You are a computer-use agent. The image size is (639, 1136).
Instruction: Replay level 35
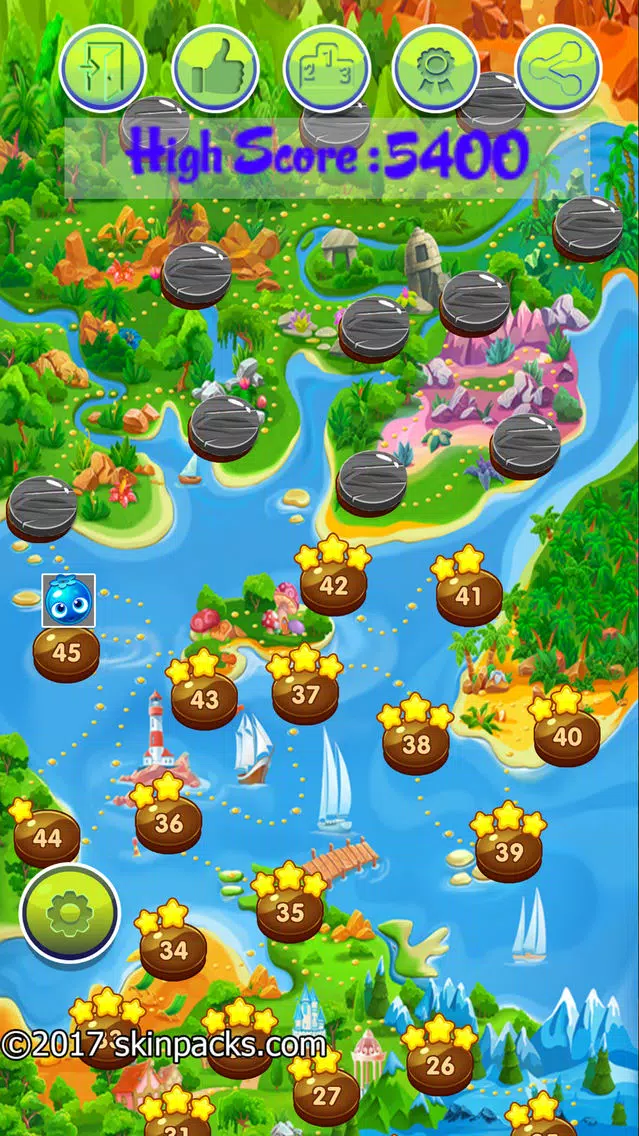tap(290, 913)
